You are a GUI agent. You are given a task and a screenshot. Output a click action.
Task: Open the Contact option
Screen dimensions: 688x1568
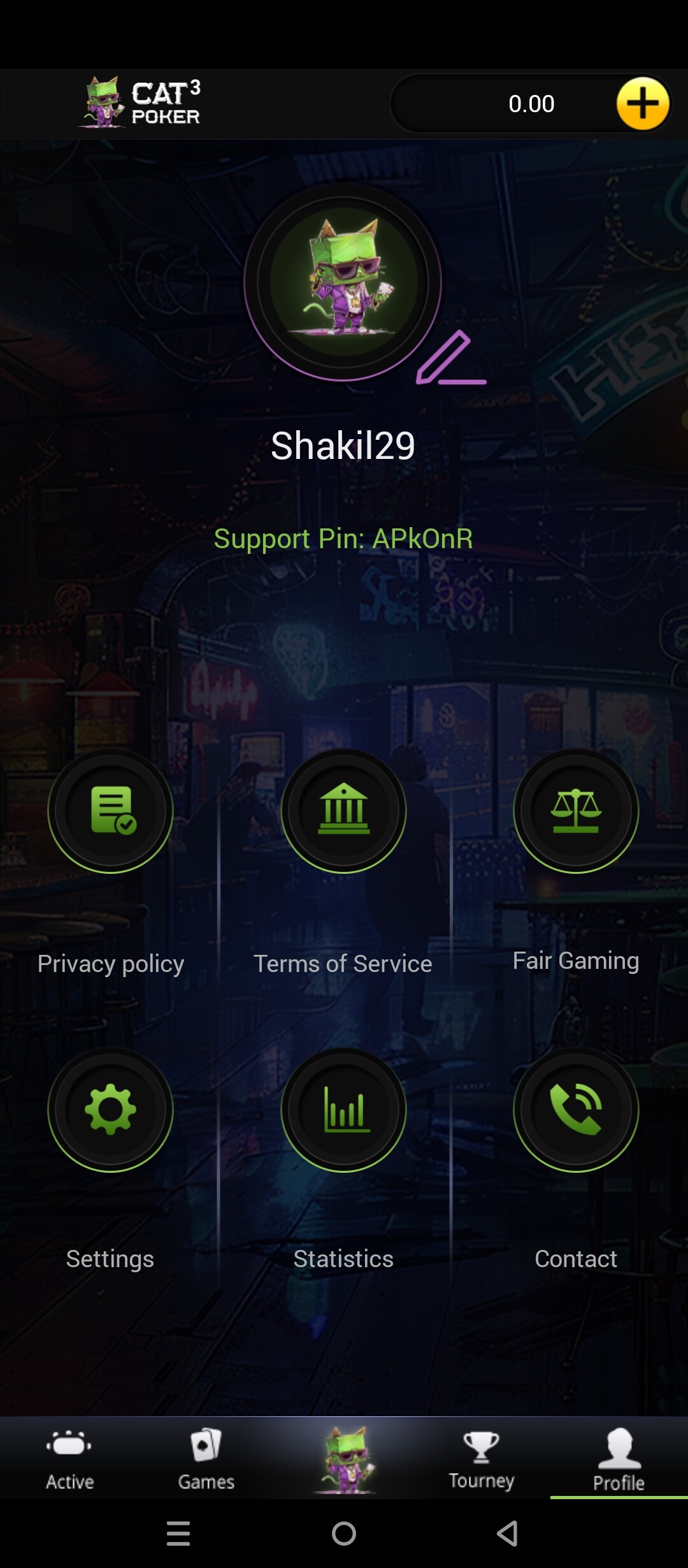[x=576, y=1110]
